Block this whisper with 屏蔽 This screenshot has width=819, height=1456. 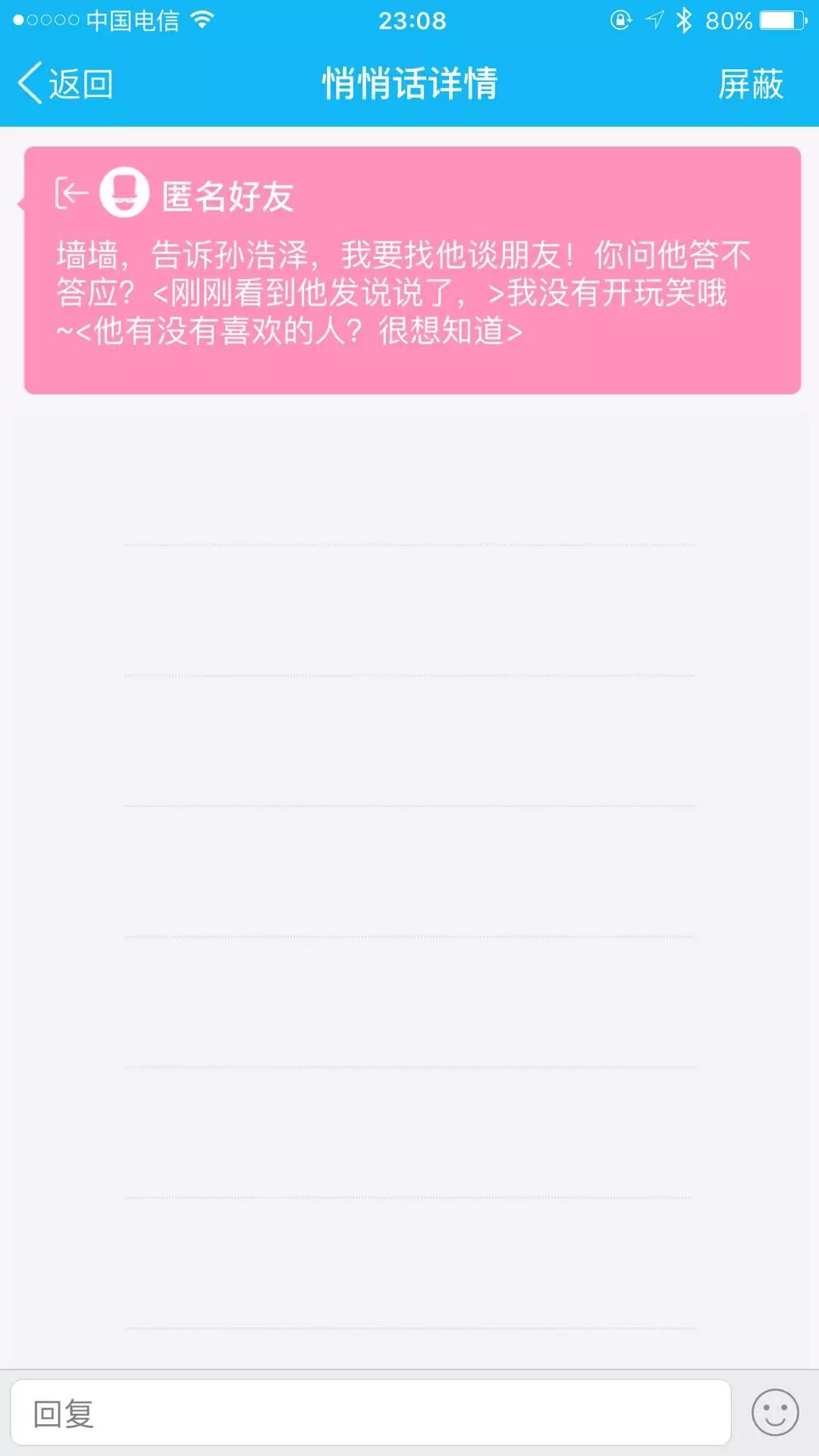click(x=750, y=83)
